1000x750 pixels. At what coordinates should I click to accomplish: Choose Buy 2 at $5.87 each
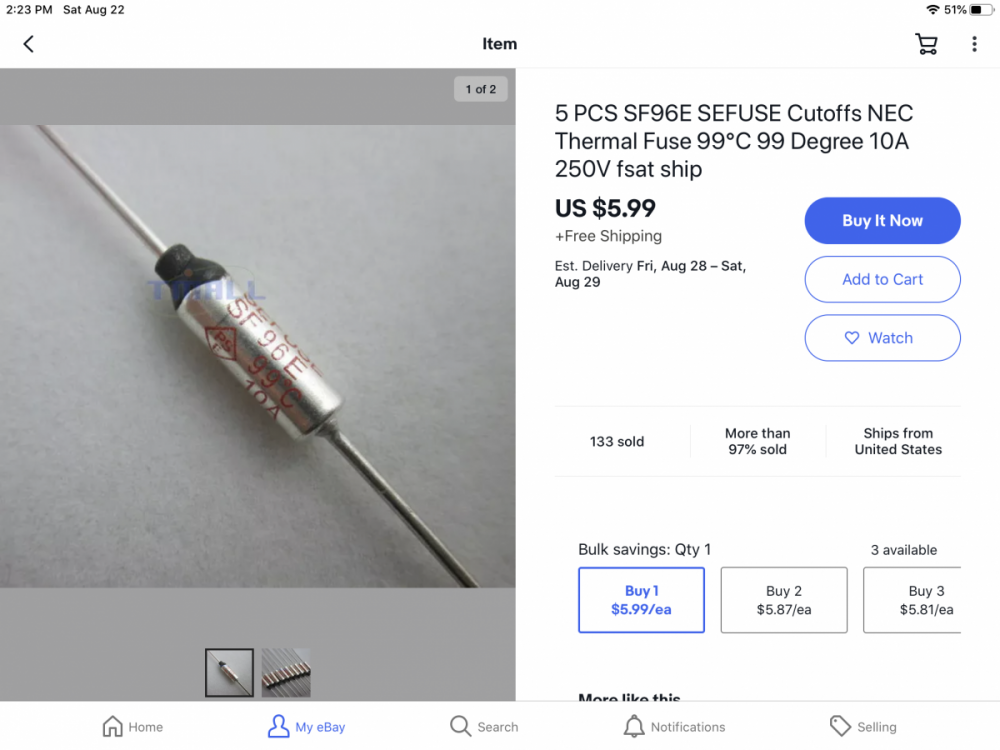[784, 600]
